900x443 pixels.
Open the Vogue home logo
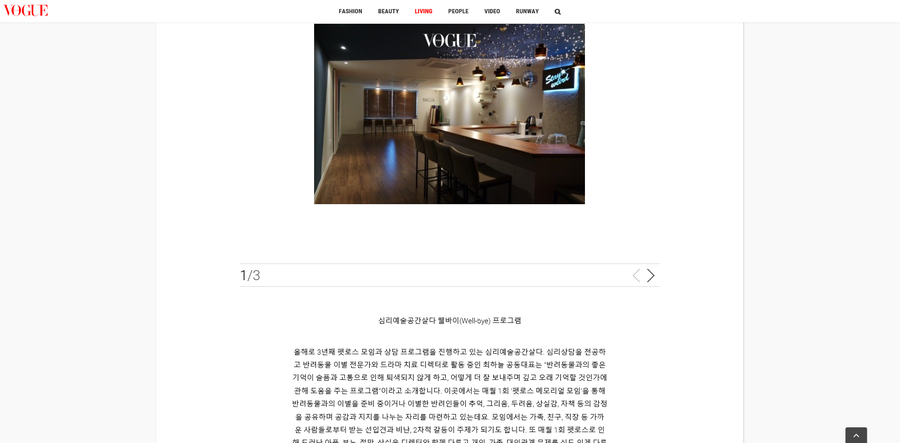26,10
